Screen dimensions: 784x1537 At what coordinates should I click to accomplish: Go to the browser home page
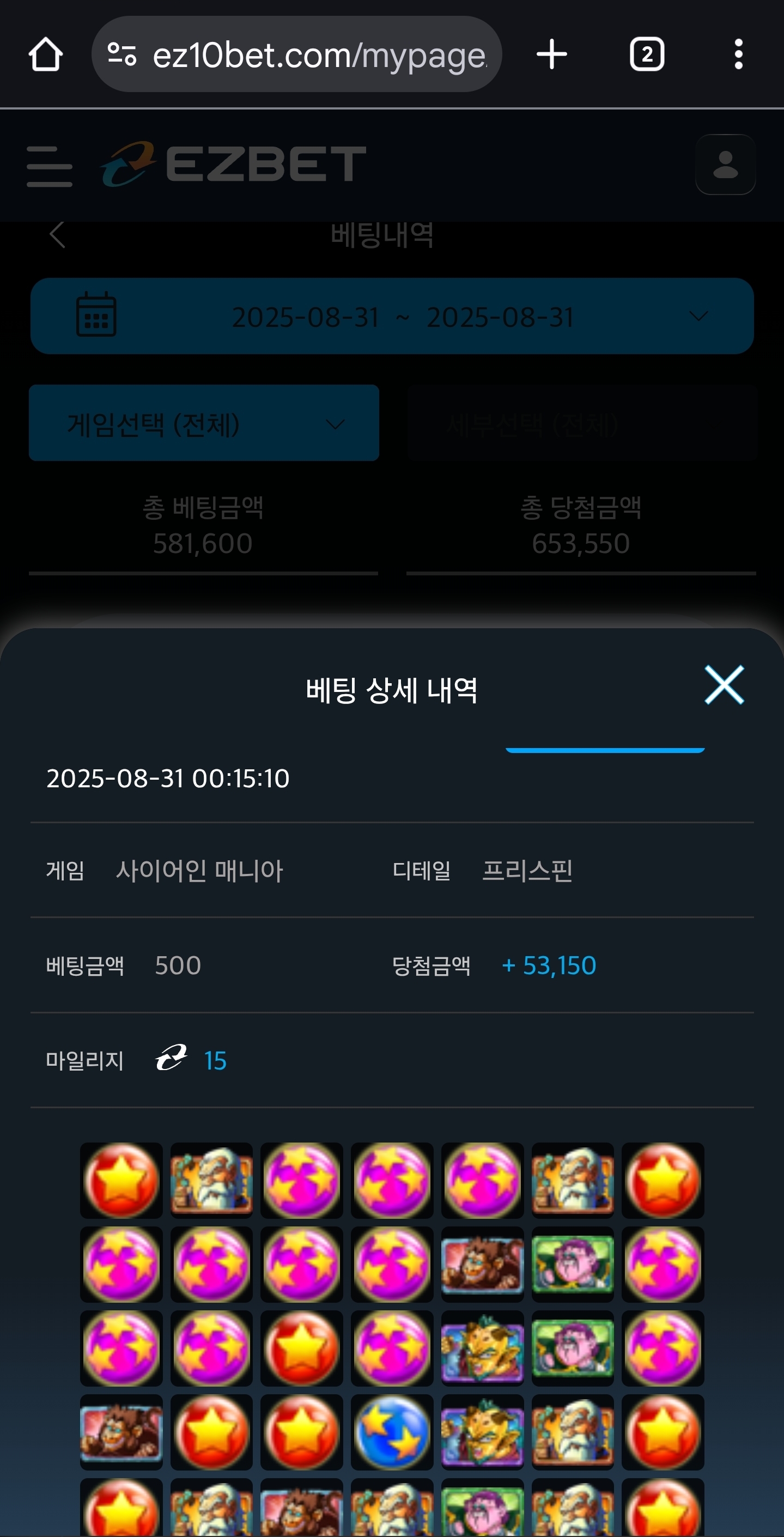[45, 55]
